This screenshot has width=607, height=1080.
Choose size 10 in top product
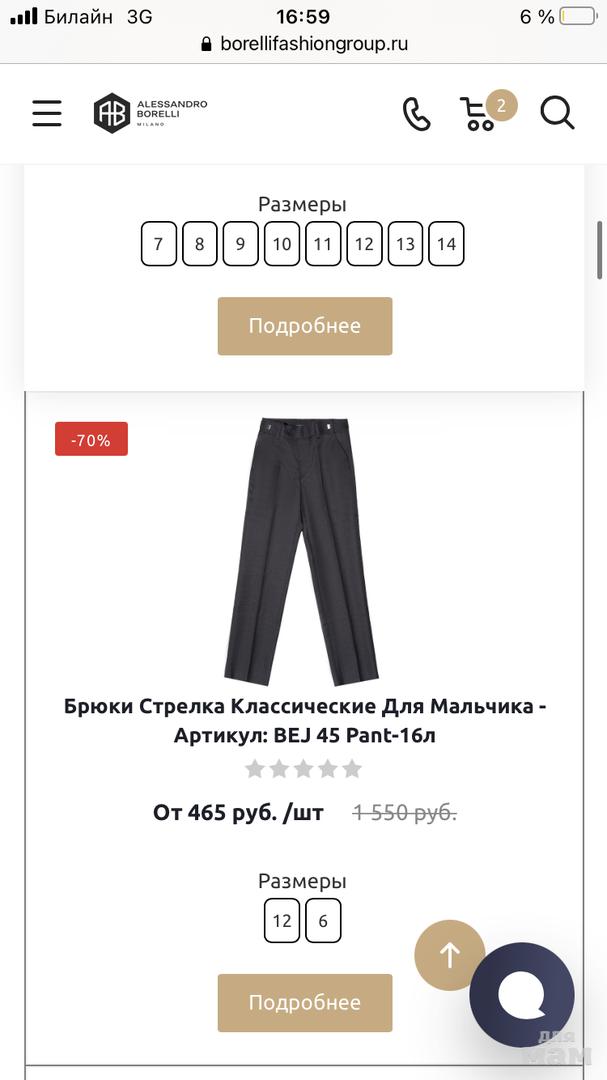click(282, 244)
